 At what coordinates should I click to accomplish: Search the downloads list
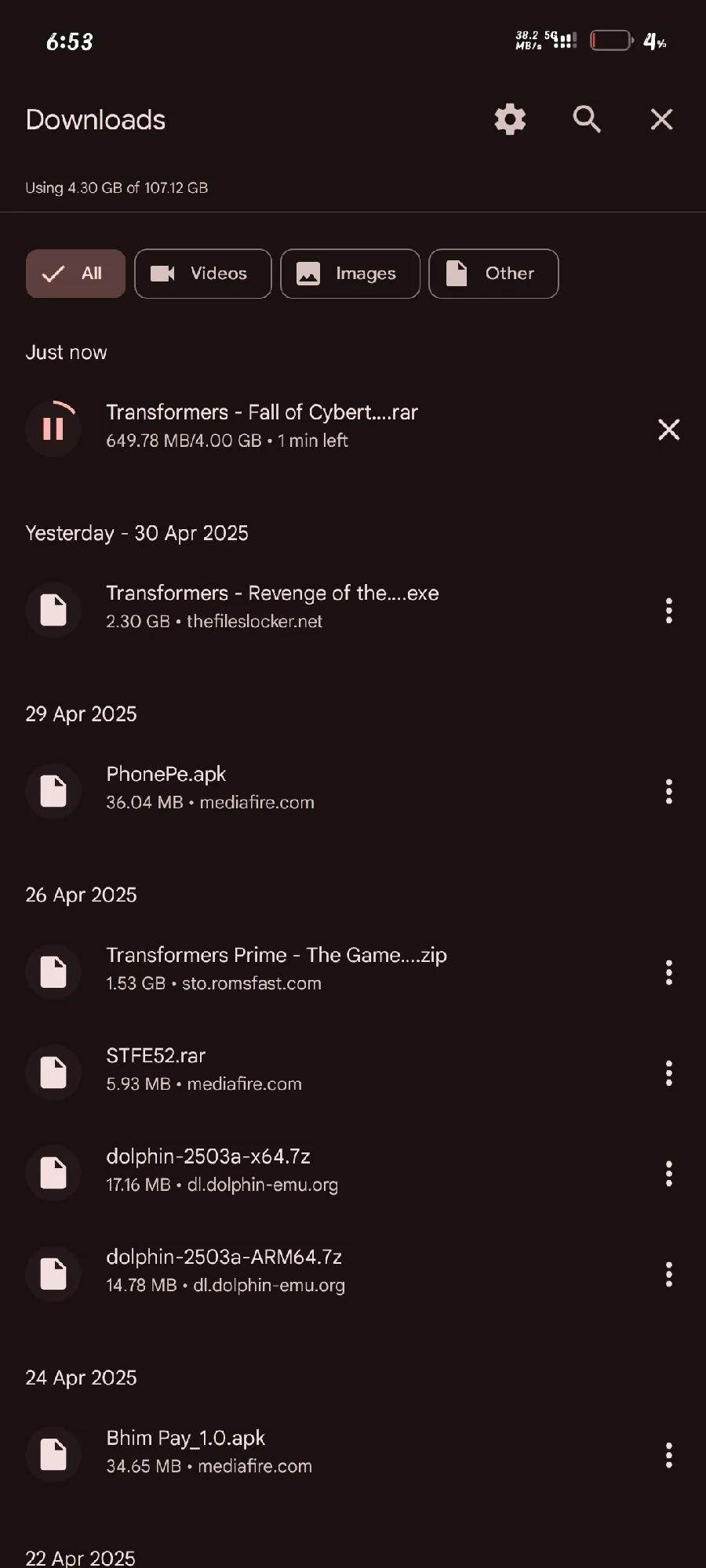click(587, 119)
